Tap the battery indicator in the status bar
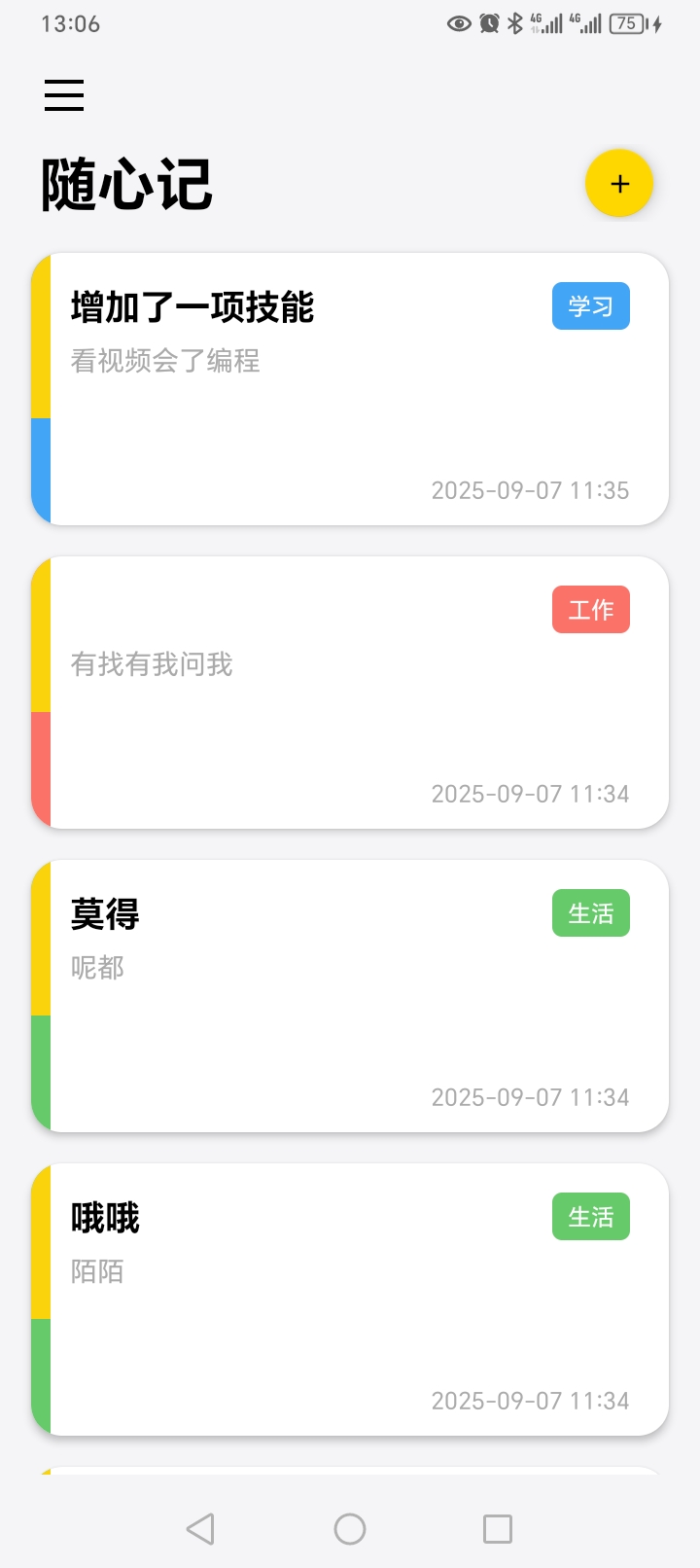The width and height of the screenshot is (700, 1568). 627,23
